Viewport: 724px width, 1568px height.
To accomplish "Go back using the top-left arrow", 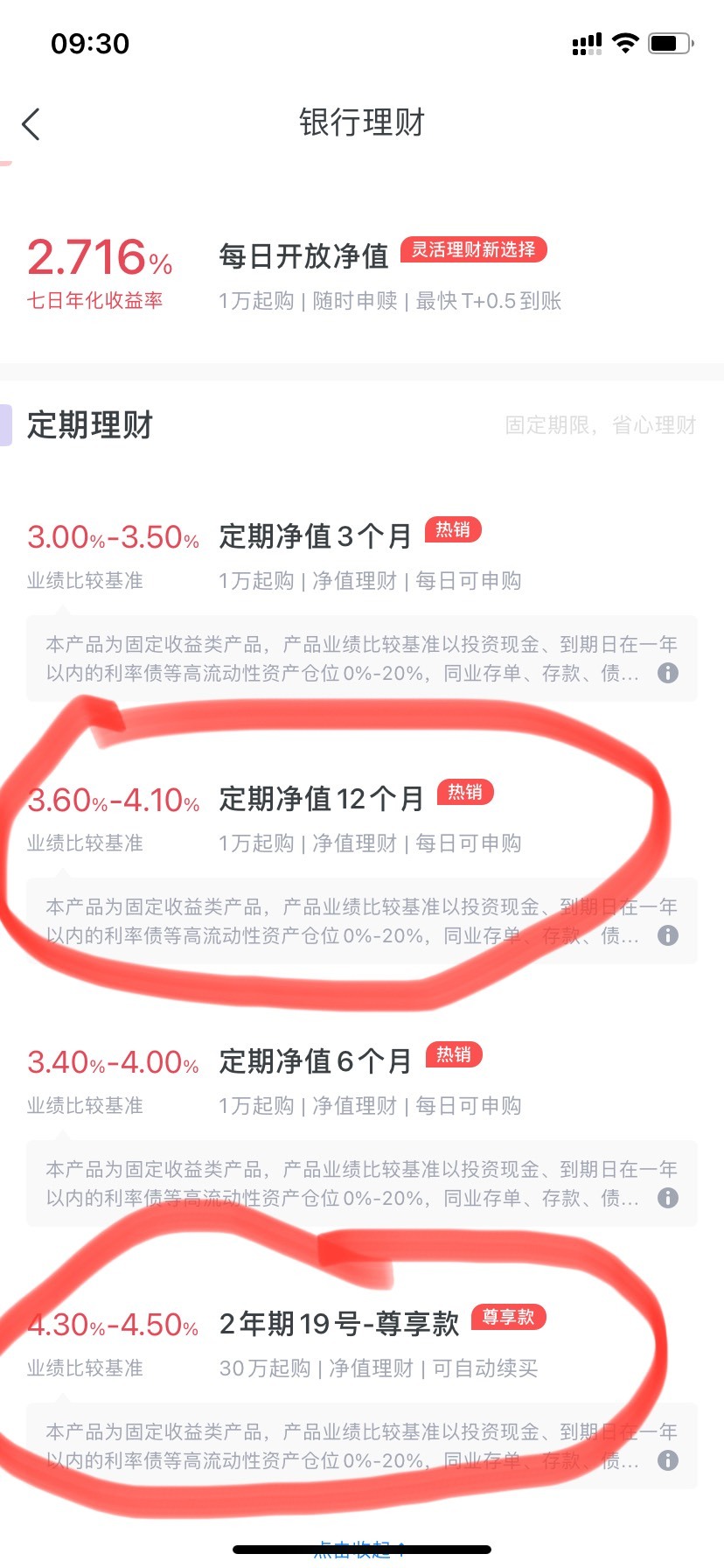I will 31,124.
